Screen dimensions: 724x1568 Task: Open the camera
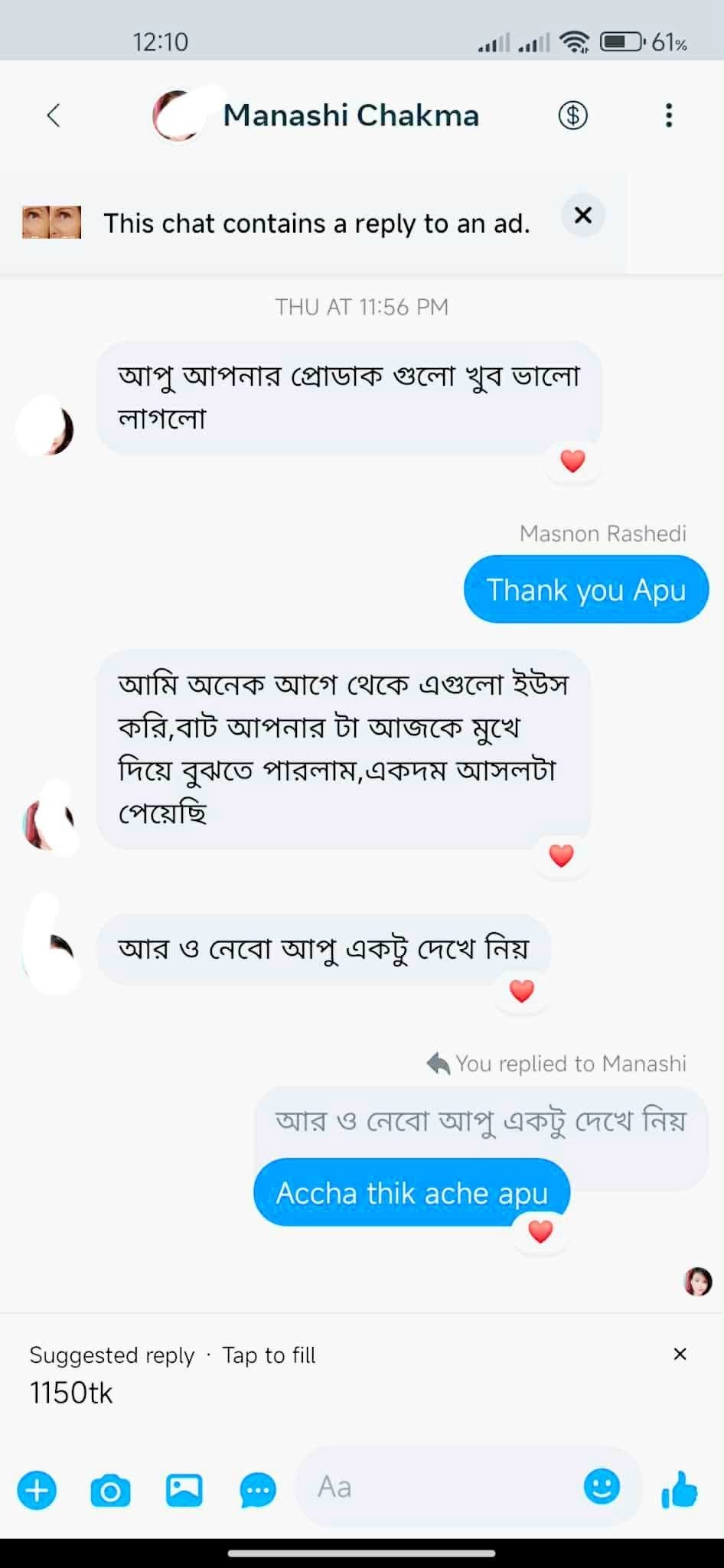110,1490
